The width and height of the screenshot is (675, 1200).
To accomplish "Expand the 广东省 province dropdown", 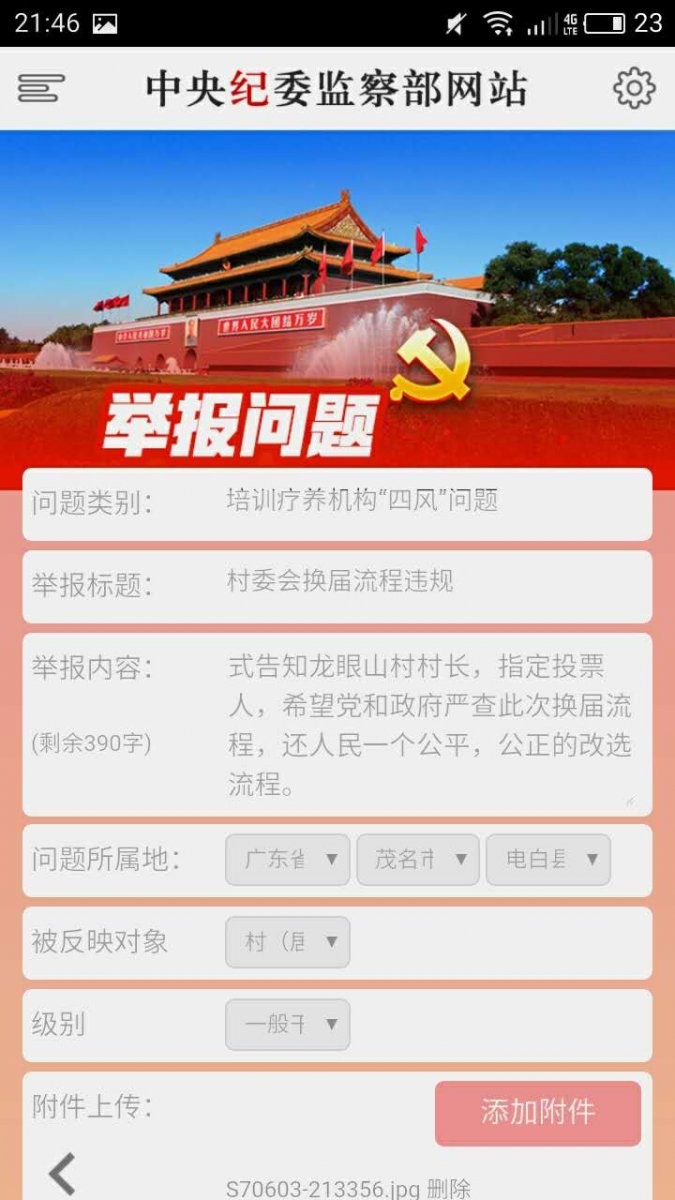I will click(x=288, y=859).
